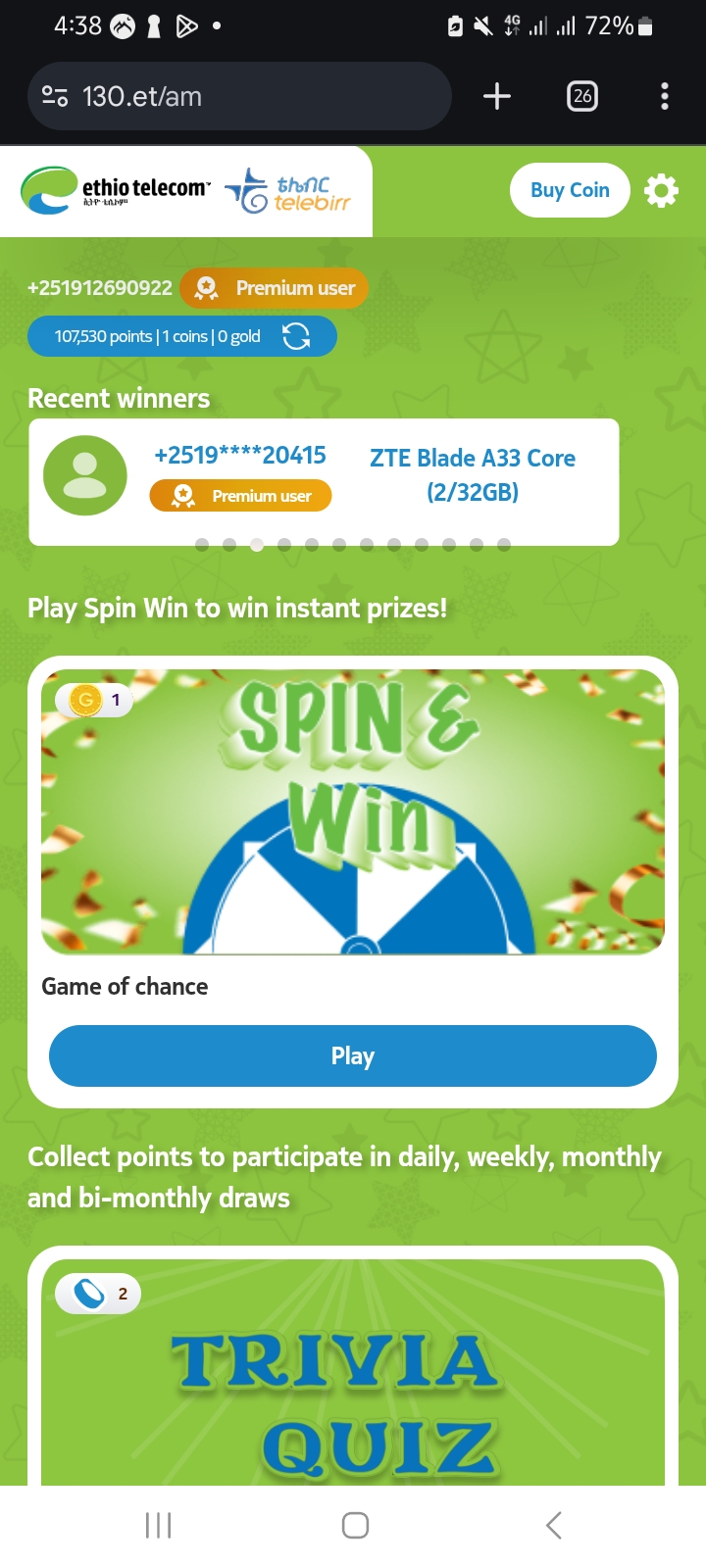The height and width of the screenshot is (1568, 706).
Task: Open the Trivia Quiz card
Action: 353,1382
